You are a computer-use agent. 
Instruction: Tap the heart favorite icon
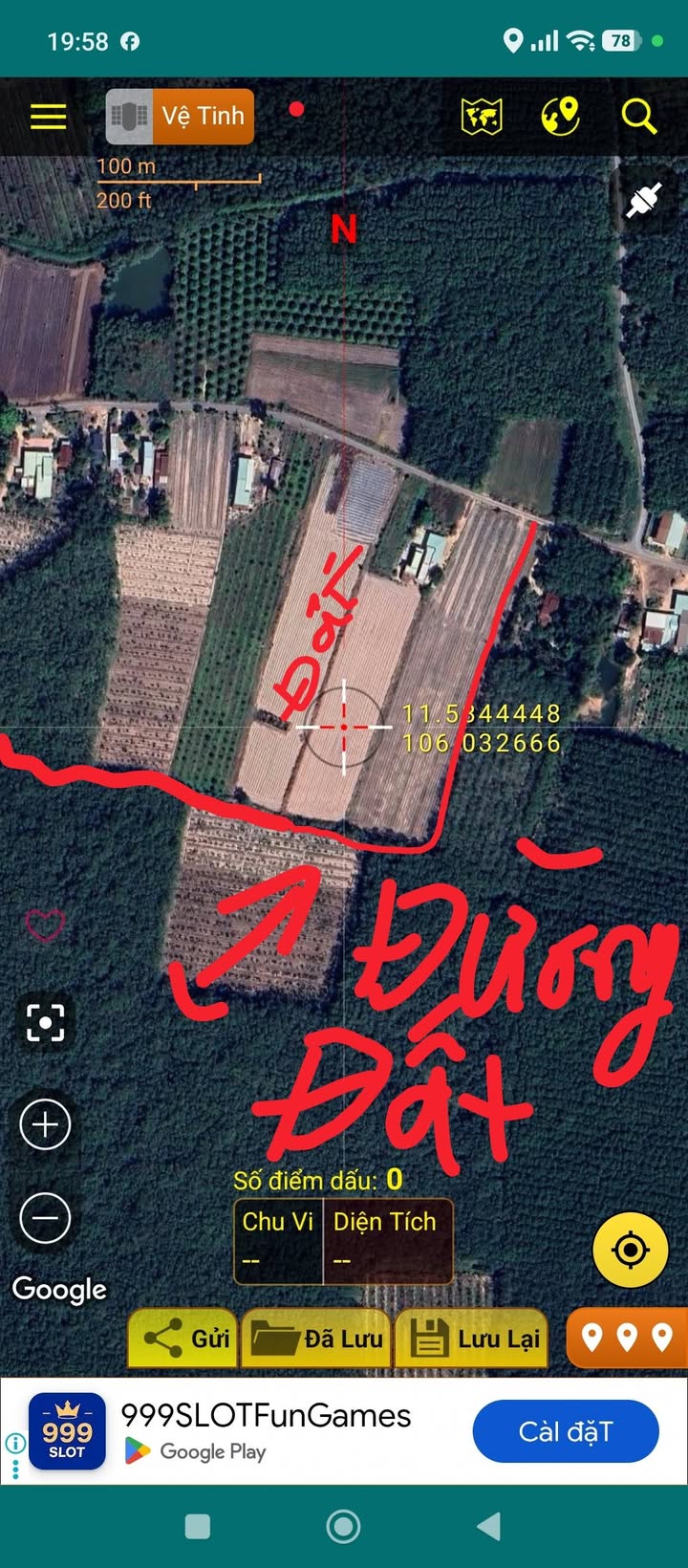tap(45, 925)
